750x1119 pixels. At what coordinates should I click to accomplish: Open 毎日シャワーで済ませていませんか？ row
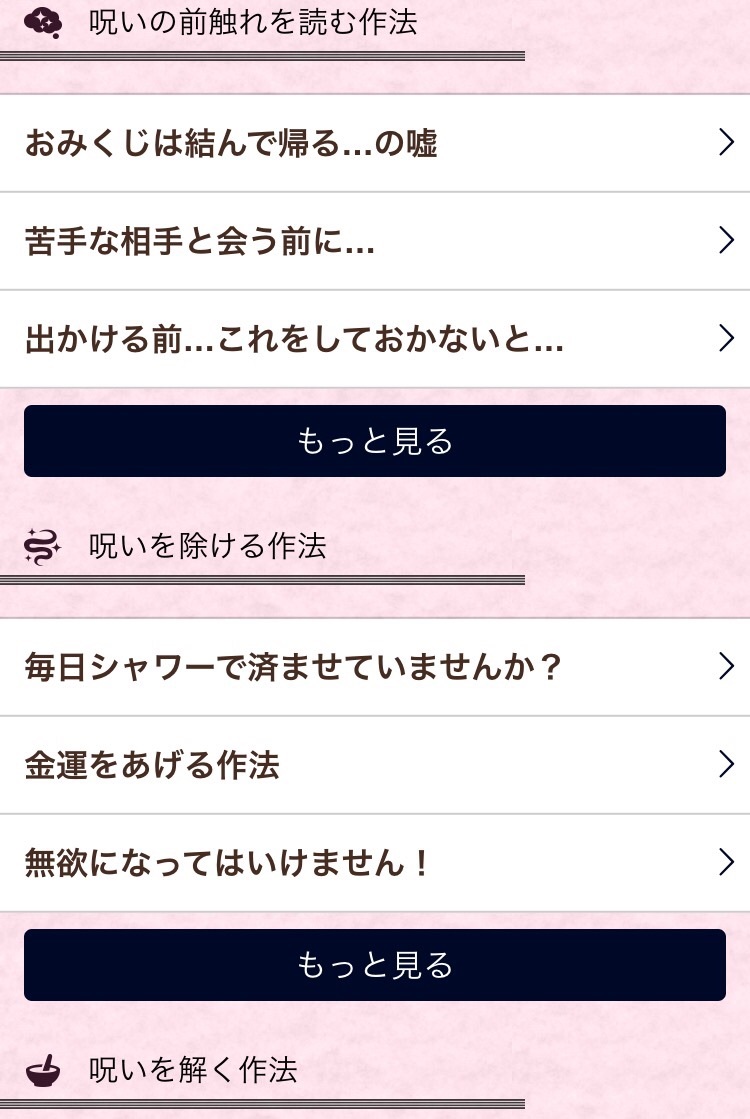pyautogui.click(x=374, y=667)
